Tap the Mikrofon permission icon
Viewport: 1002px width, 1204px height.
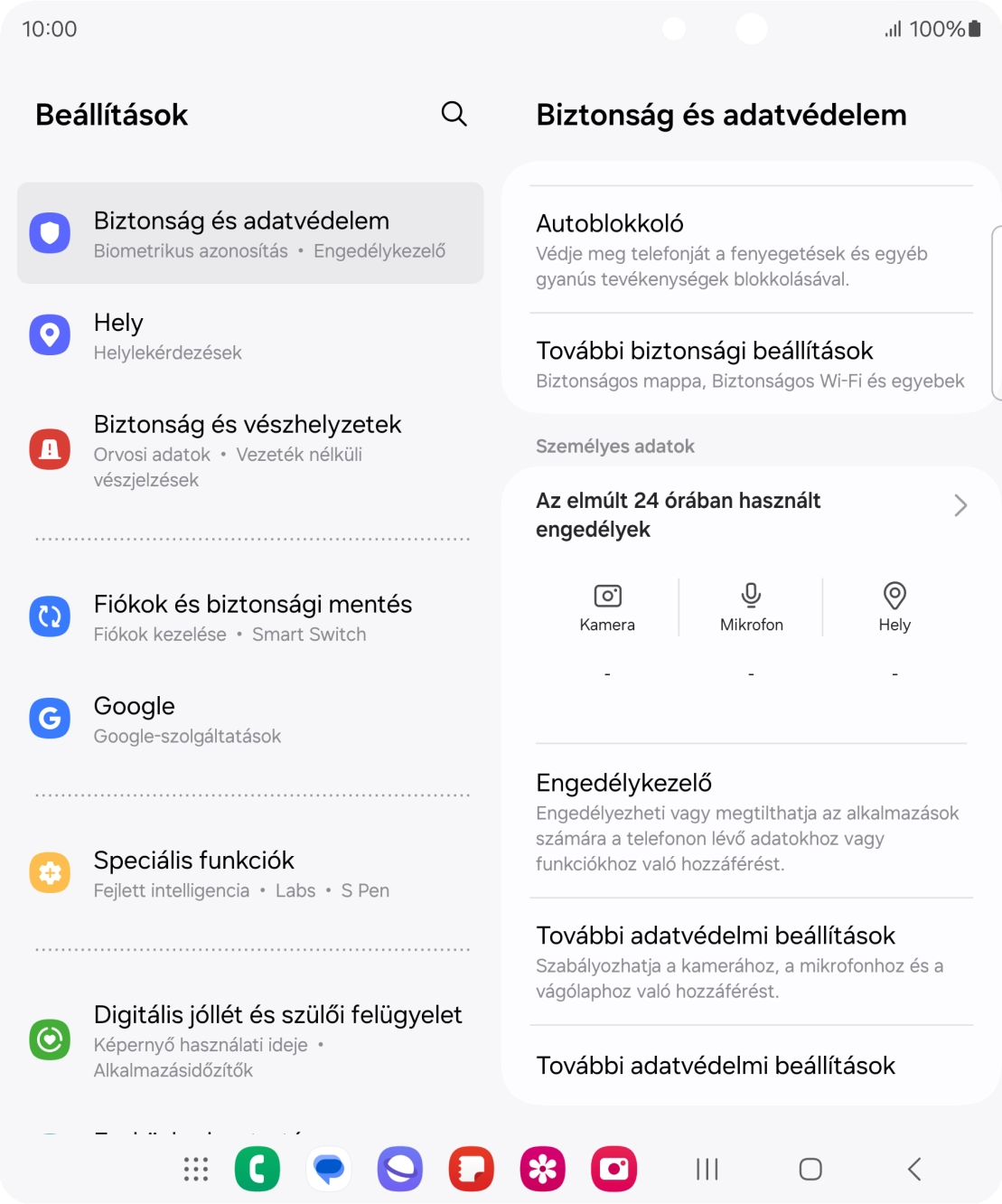(x=750, y=595)
